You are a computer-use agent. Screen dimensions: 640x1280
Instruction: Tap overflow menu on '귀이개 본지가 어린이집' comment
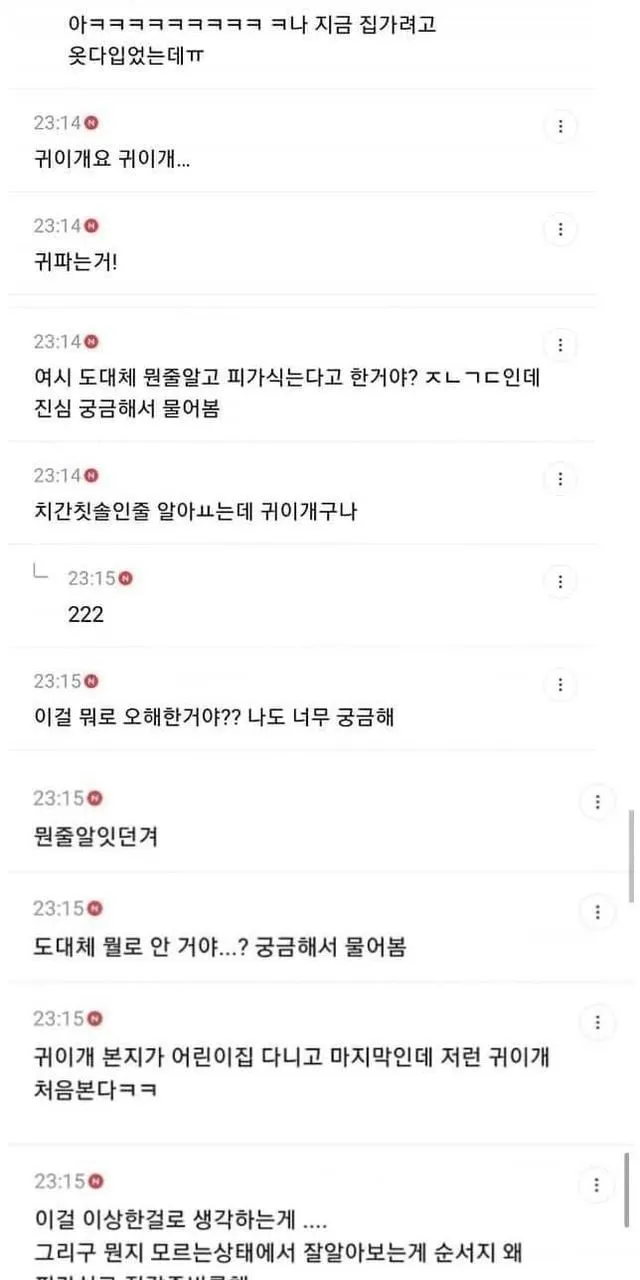click(x=597, y=1022)
